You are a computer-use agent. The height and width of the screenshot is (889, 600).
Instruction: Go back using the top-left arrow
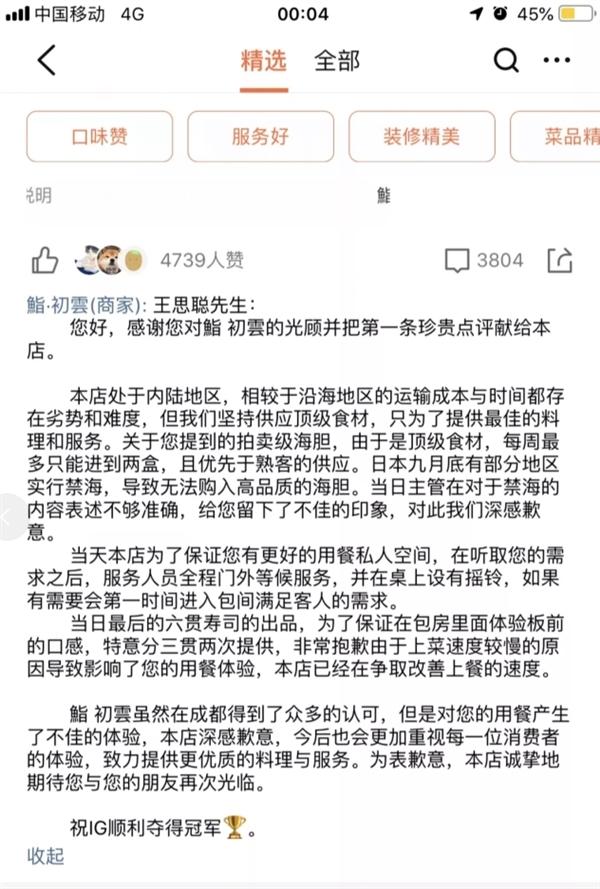(46, 61)
